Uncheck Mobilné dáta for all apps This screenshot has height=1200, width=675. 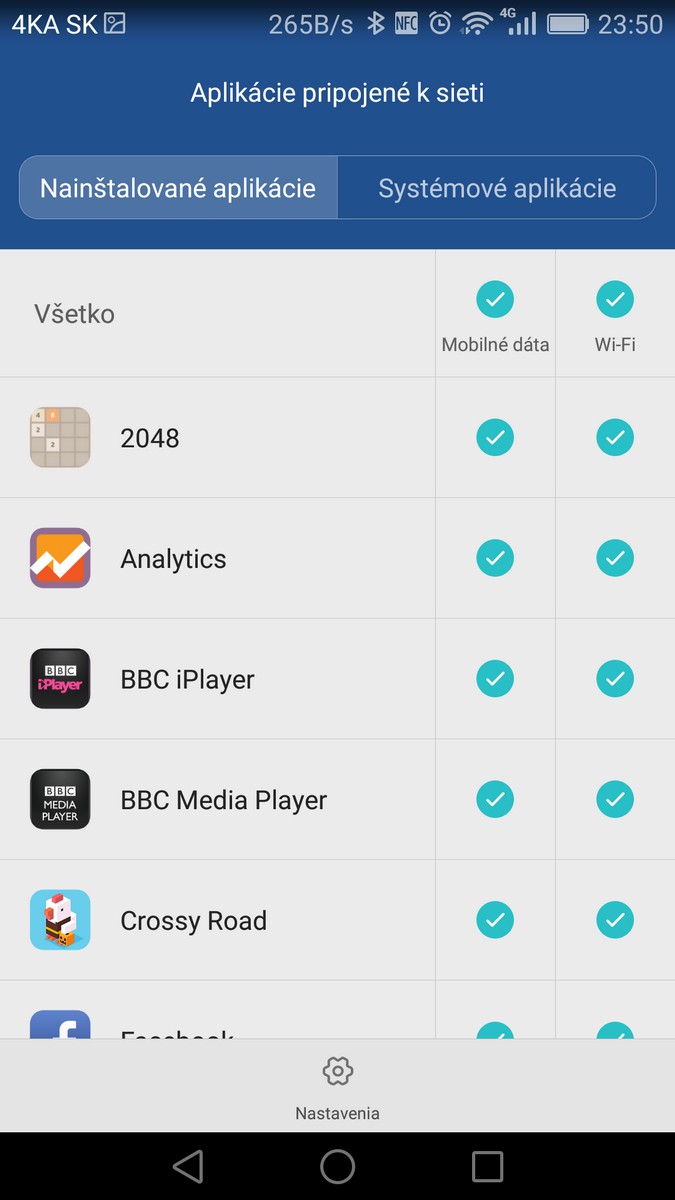pos(495,299)
